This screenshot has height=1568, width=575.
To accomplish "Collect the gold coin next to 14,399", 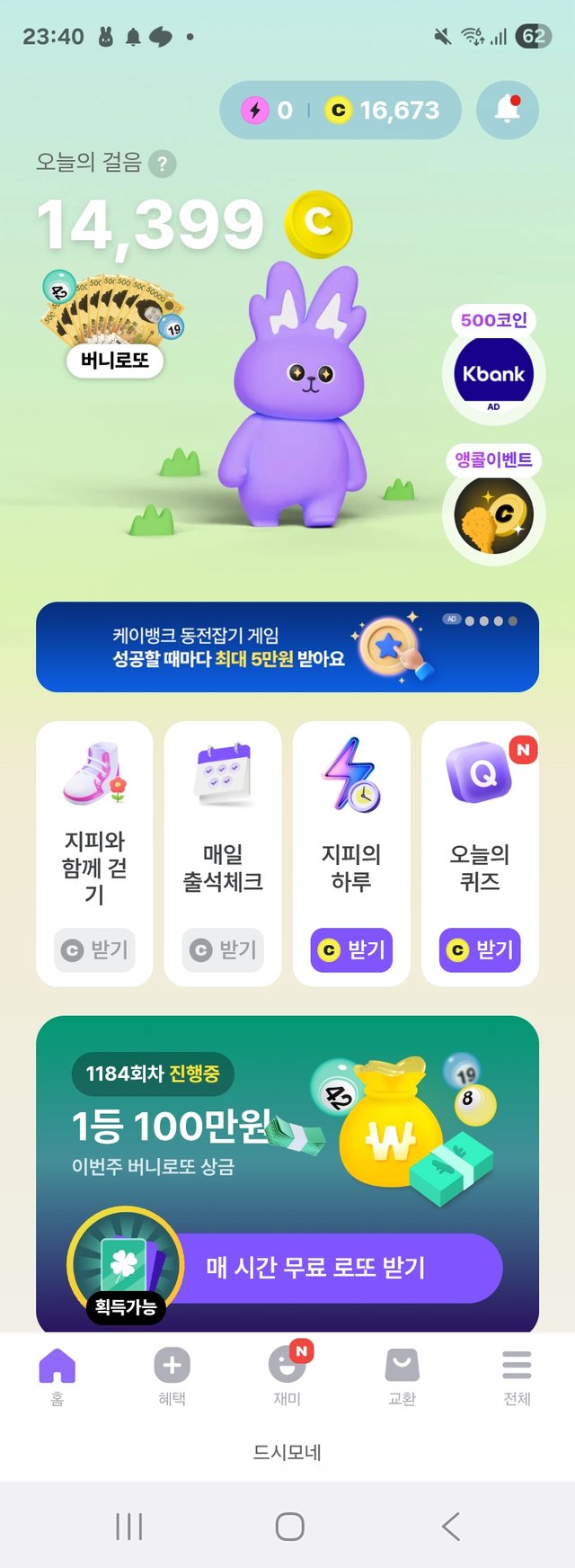I will 318,222.
